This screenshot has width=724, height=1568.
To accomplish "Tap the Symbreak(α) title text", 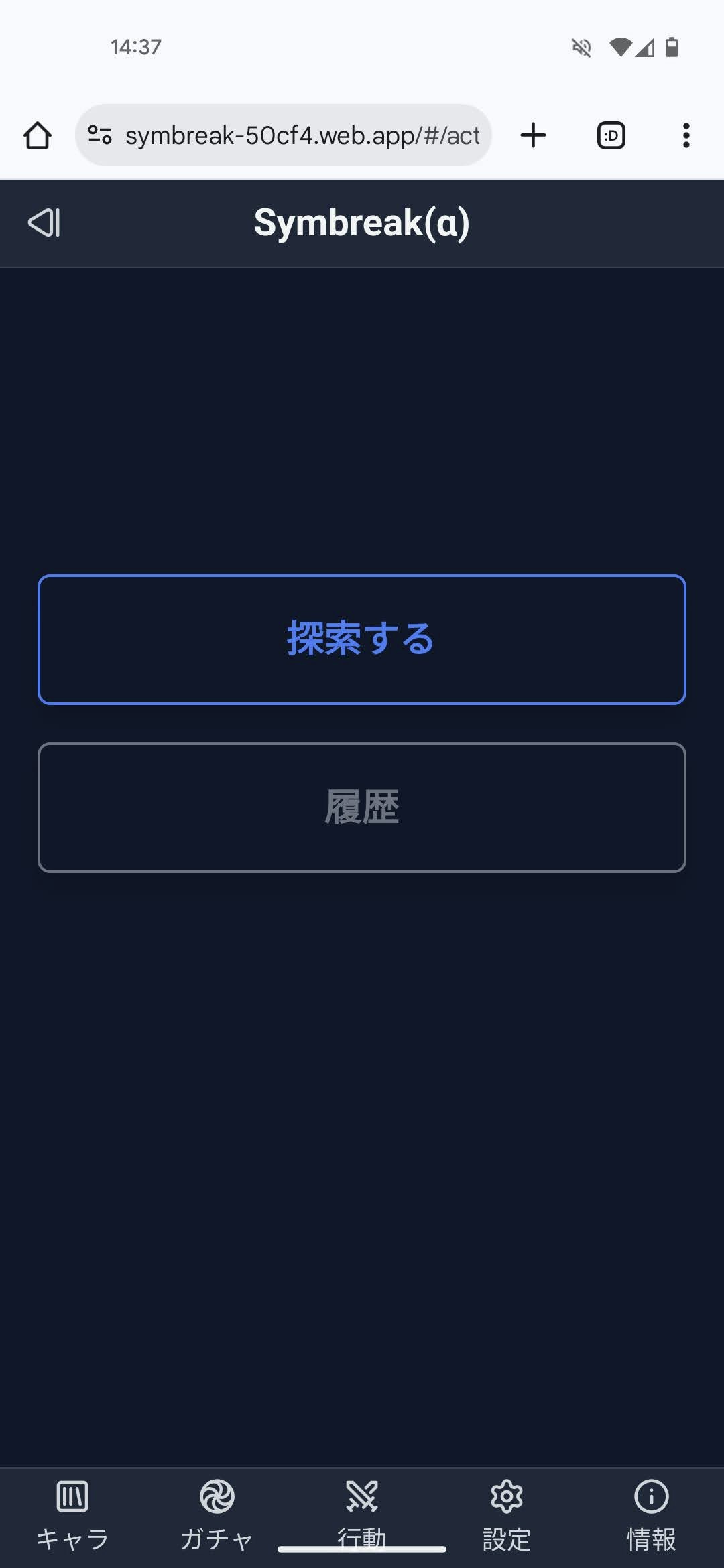I will tap(363, 222).
